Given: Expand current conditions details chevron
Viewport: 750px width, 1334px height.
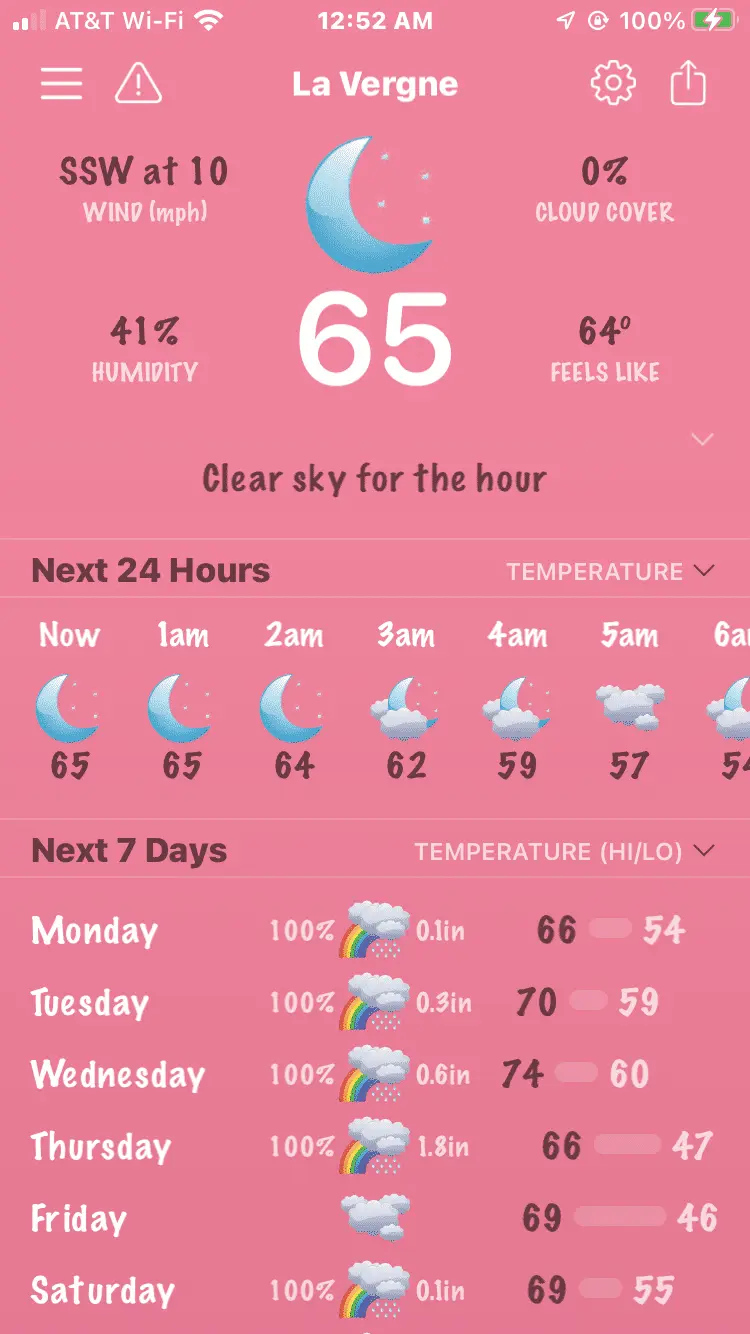Looking at the screenshot, I should click(x=702, y=439).
